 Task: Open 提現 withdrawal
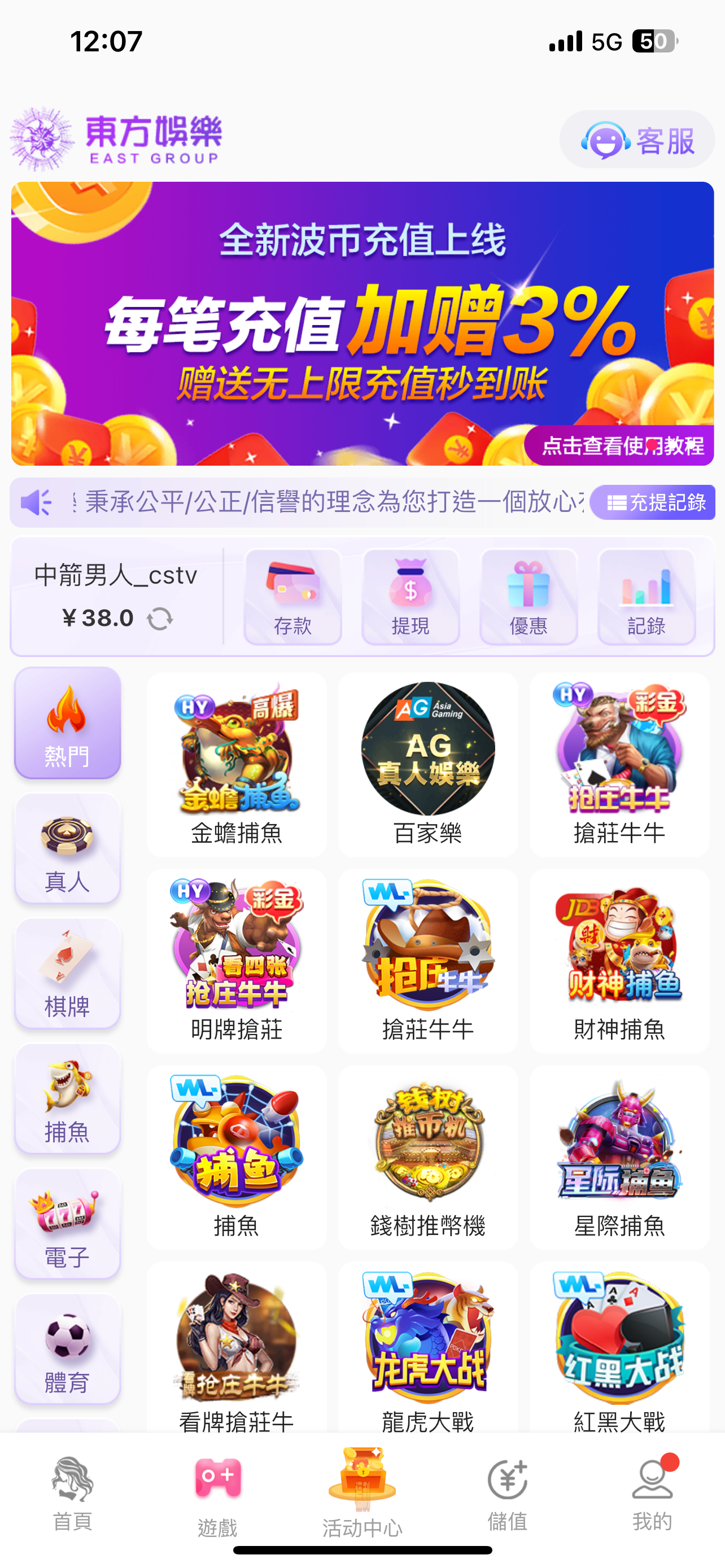pyautogui.click(x=411, y=597)
